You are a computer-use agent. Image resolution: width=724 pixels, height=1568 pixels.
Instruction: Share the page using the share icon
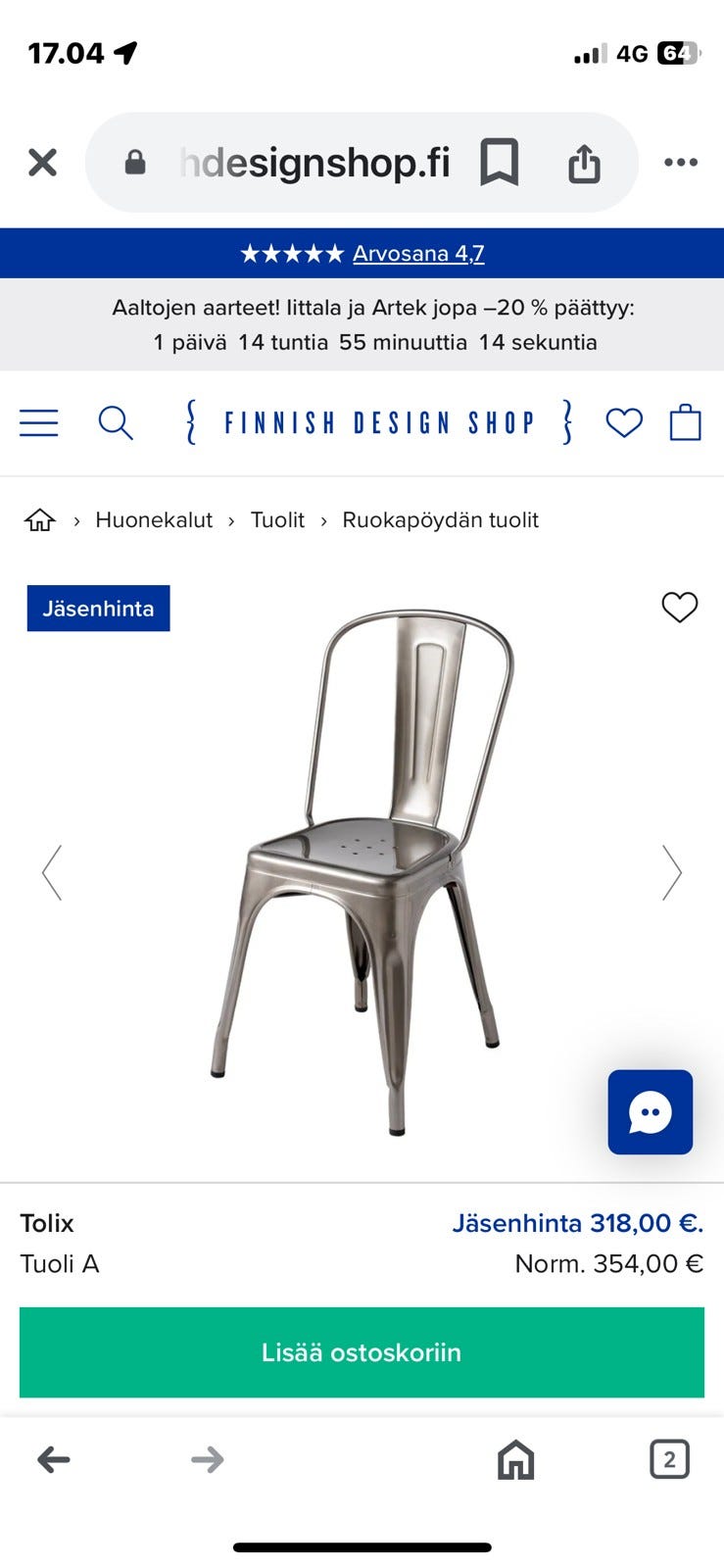pyautogui.click(x=584, y=162)
